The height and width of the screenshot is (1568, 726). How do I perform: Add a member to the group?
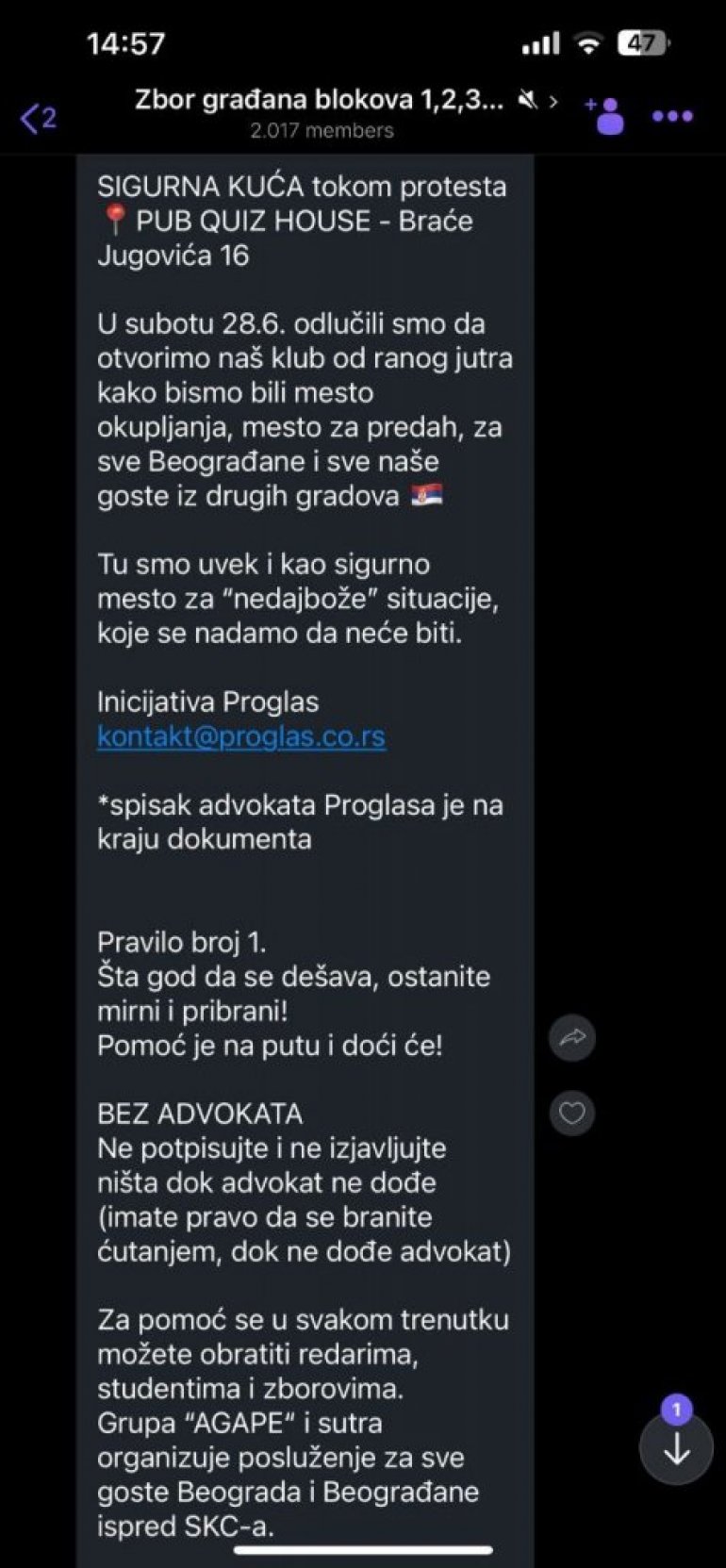click(x=604, y=116)
